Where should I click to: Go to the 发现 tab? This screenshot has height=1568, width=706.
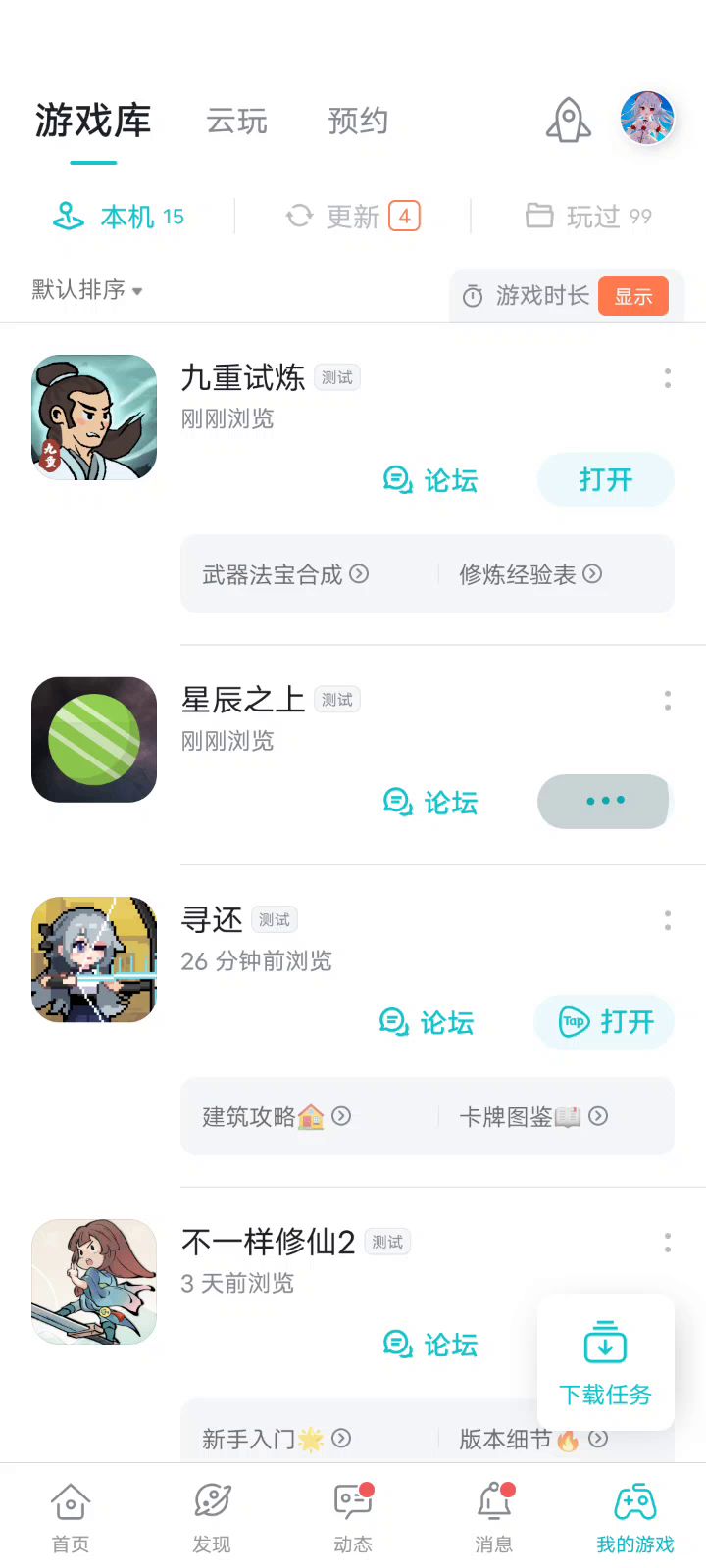point(212,1517)
